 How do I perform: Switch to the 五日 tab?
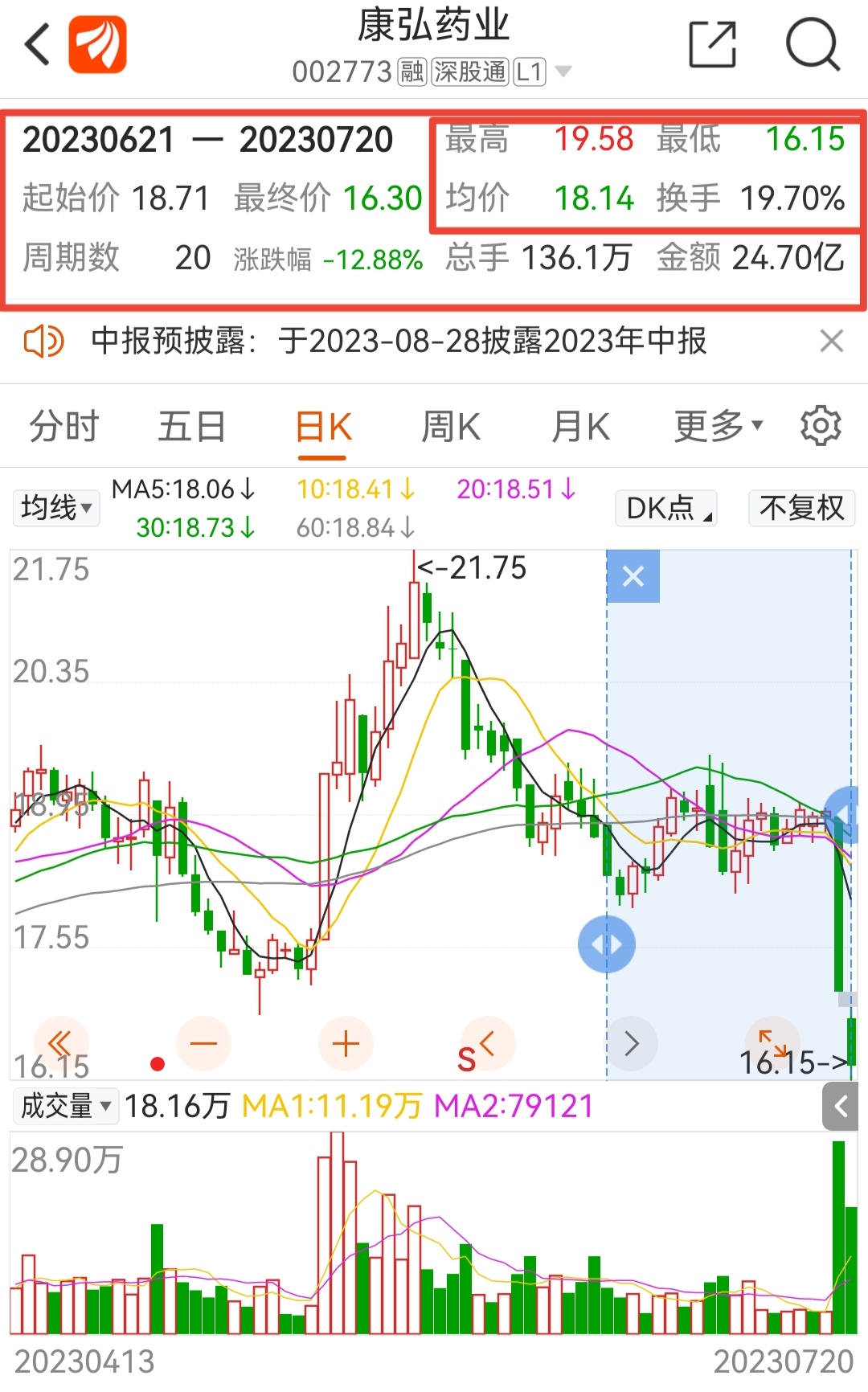tap(191, 427)
